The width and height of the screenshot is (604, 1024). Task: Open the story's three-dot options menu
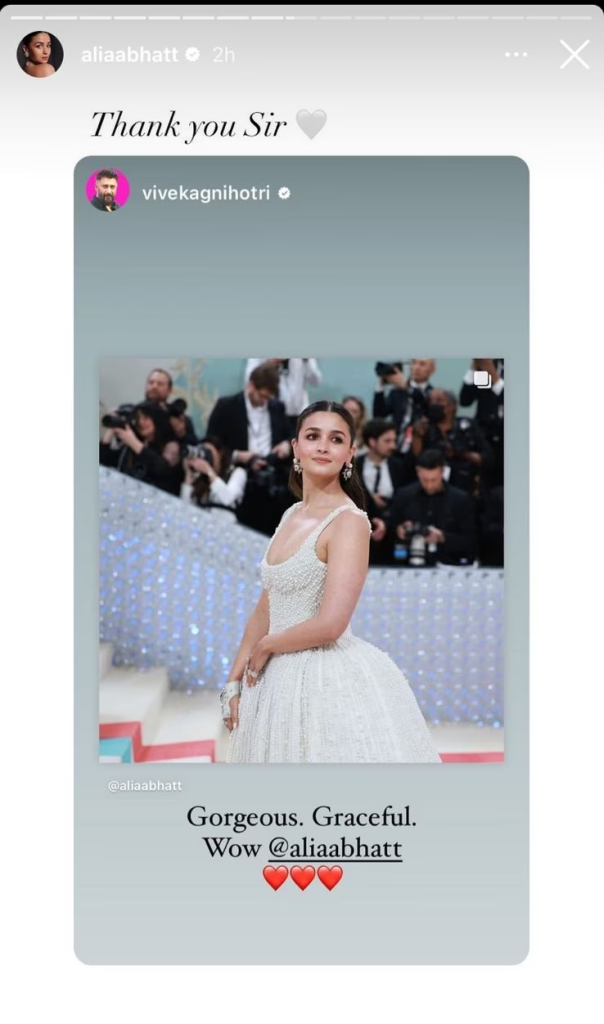516,54
